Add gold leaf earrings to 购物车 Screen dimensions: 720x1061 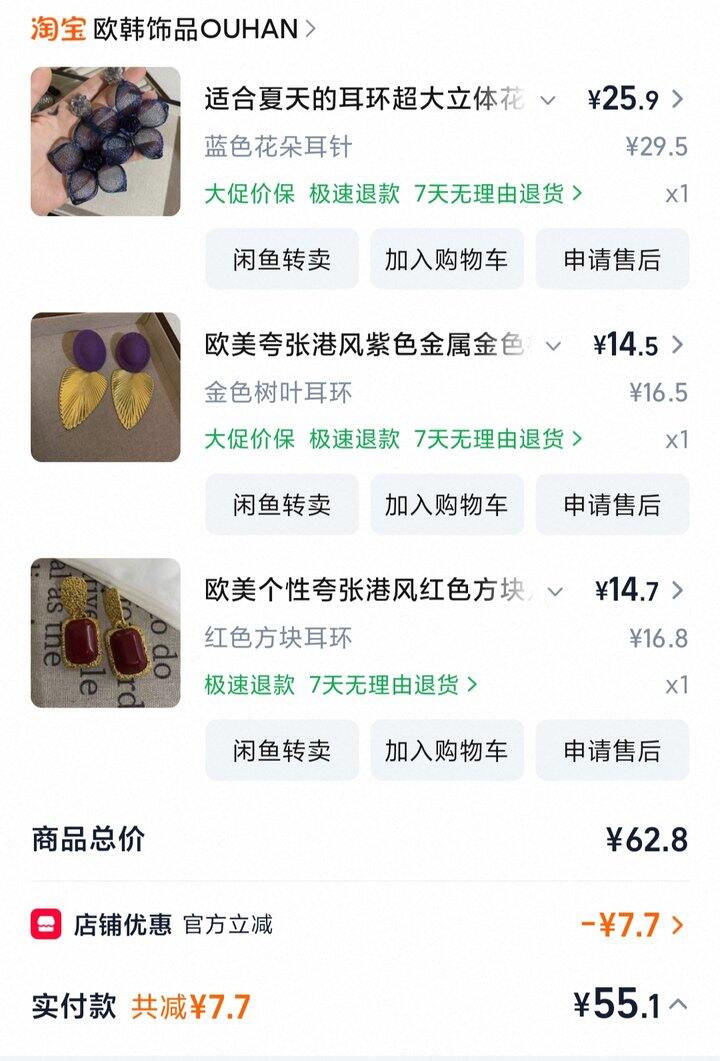[446, 505]
